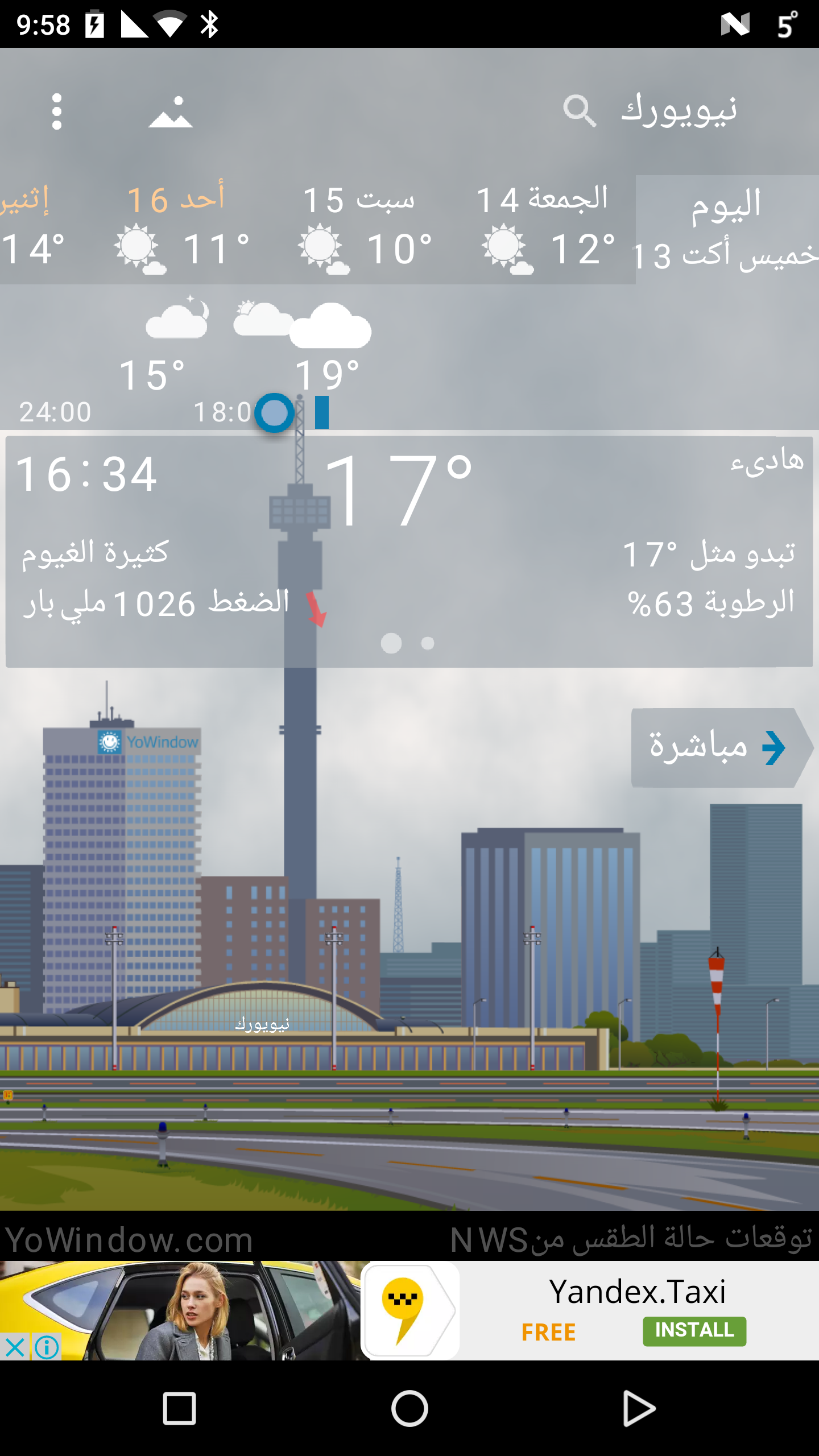Screen dimensions: 819x1456
Task: Open the current weather details card showing 17°
Action: click(409, 551)
